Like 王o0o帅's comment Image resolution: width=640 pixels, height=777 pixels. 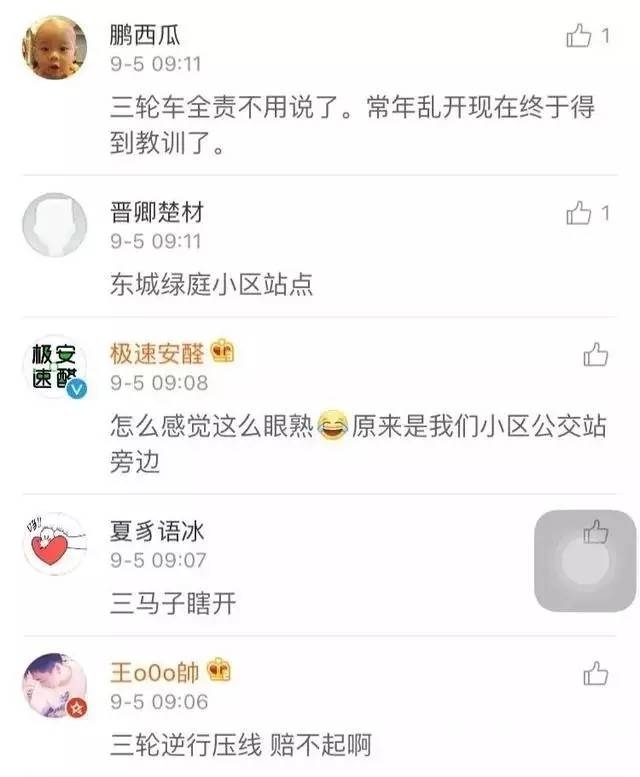coord(596,673)
